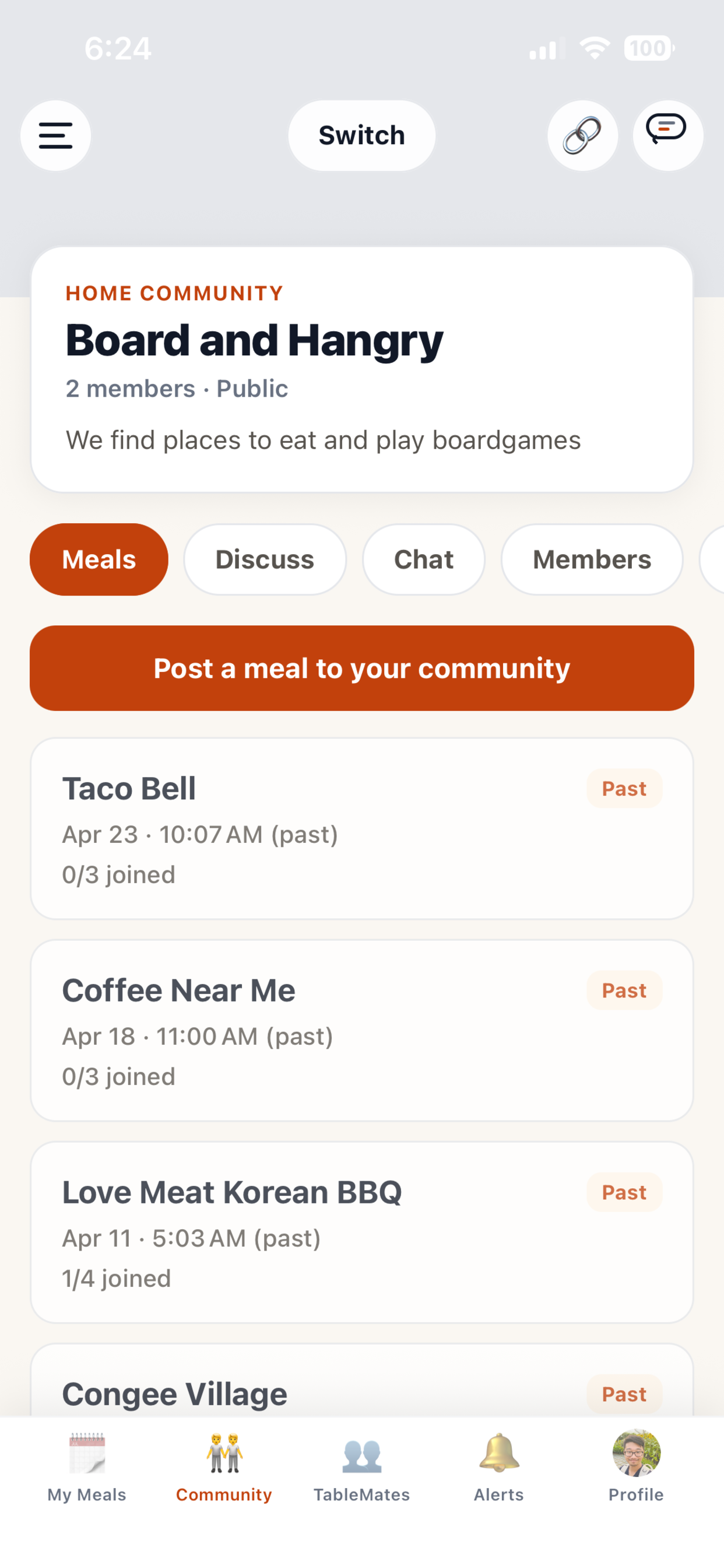Tap the Switch community button
Image resolution: width=724 pixels, height=1568 pixels.
coord(361,135)
